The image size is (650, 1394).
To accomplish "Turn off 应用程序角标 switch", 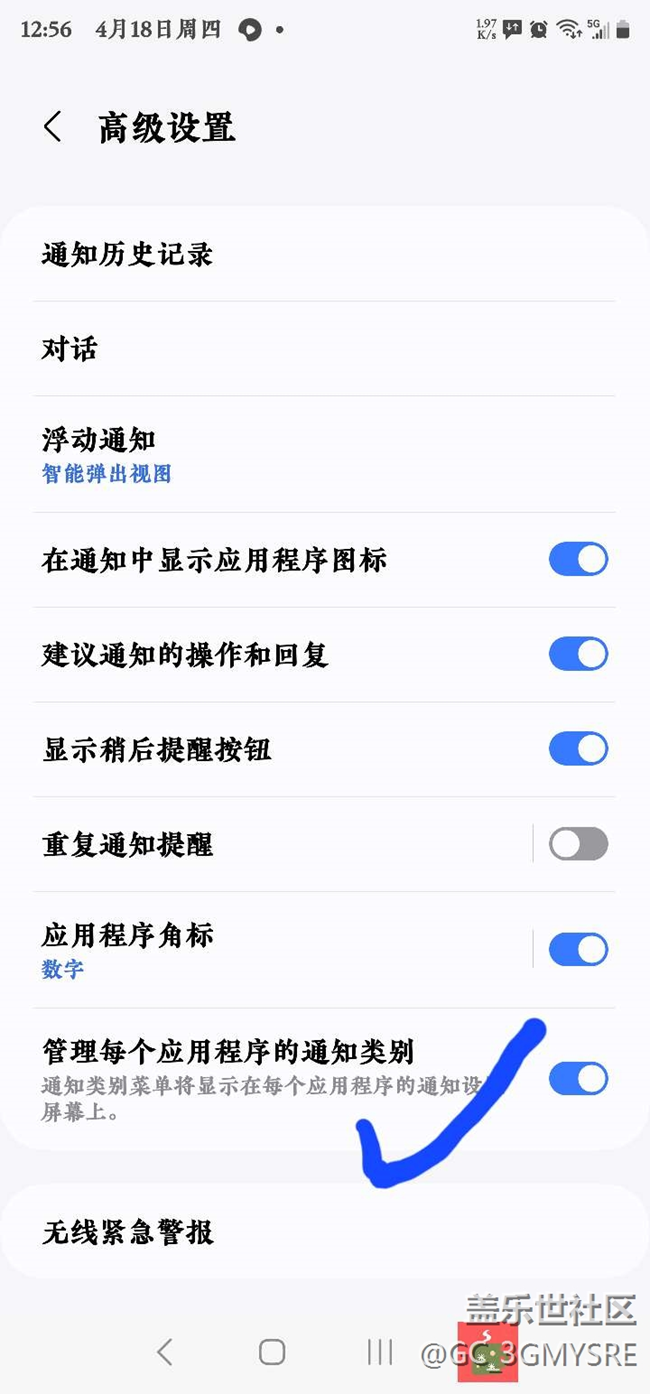I will pyautogui.click(x=578, y=949).
